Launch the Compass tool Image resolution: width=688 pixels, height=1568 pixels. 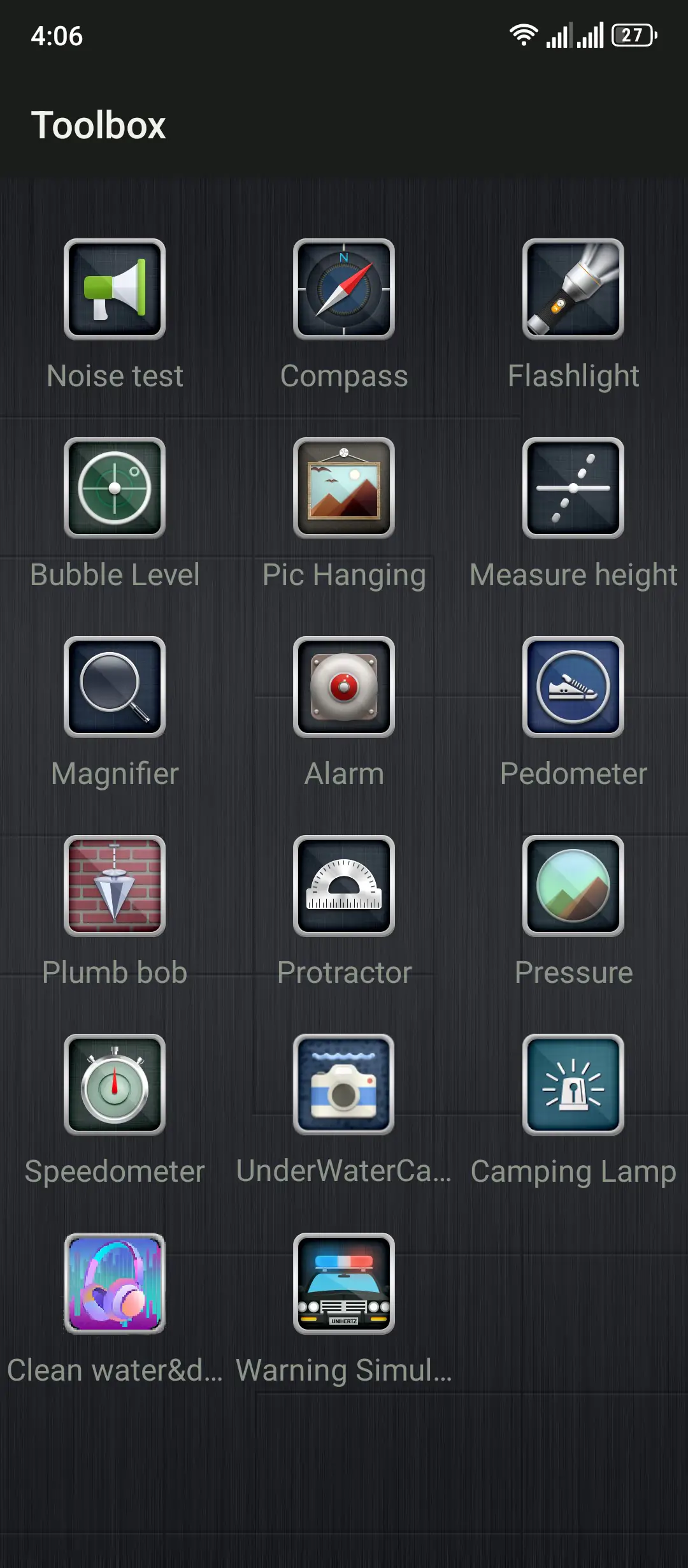point(344,289)
